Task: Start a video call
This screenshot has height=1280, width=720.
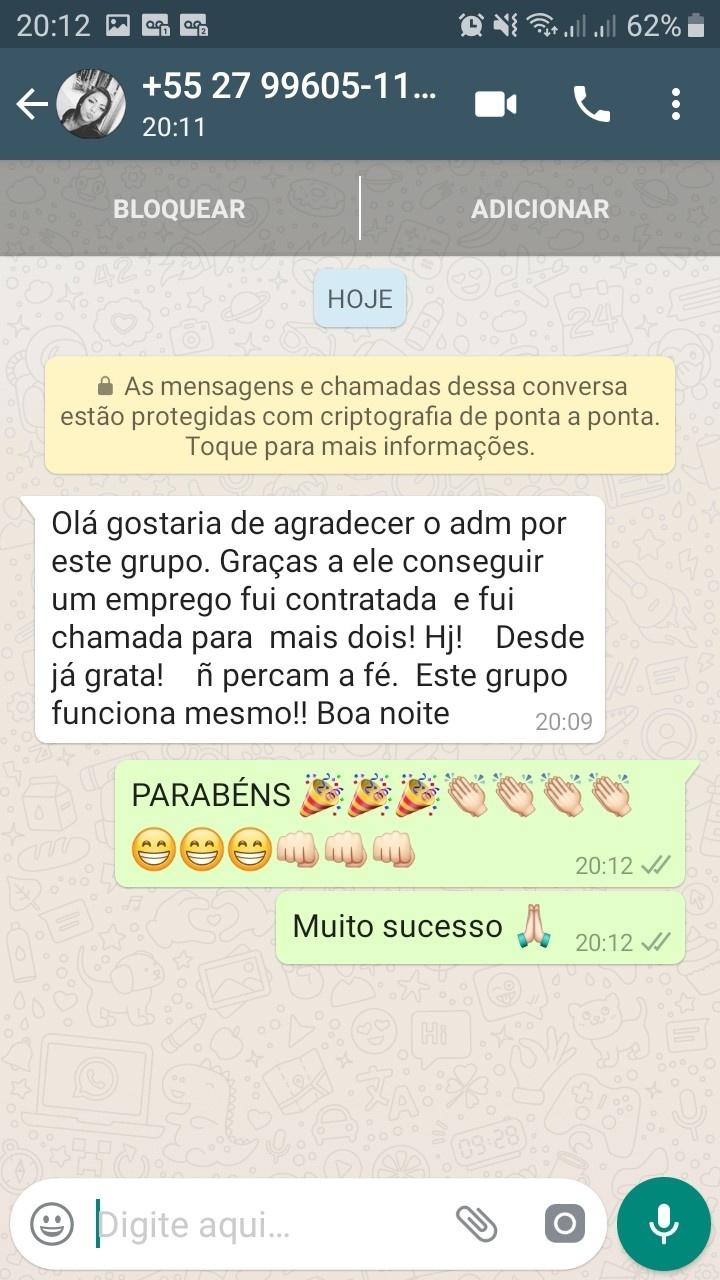Action: coord(495,104)
